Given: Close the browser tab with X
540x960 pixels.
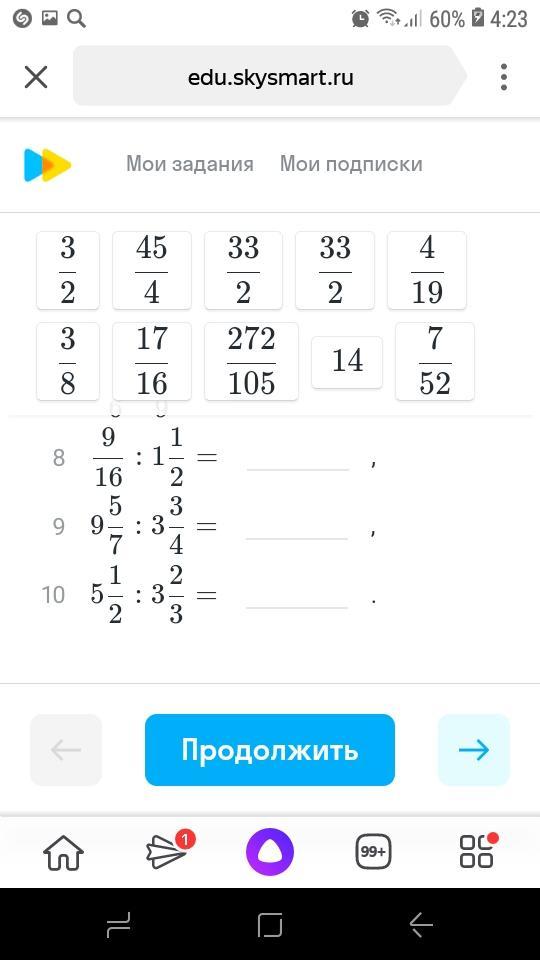Looking at the screenshot, I should tap(36, 78).
